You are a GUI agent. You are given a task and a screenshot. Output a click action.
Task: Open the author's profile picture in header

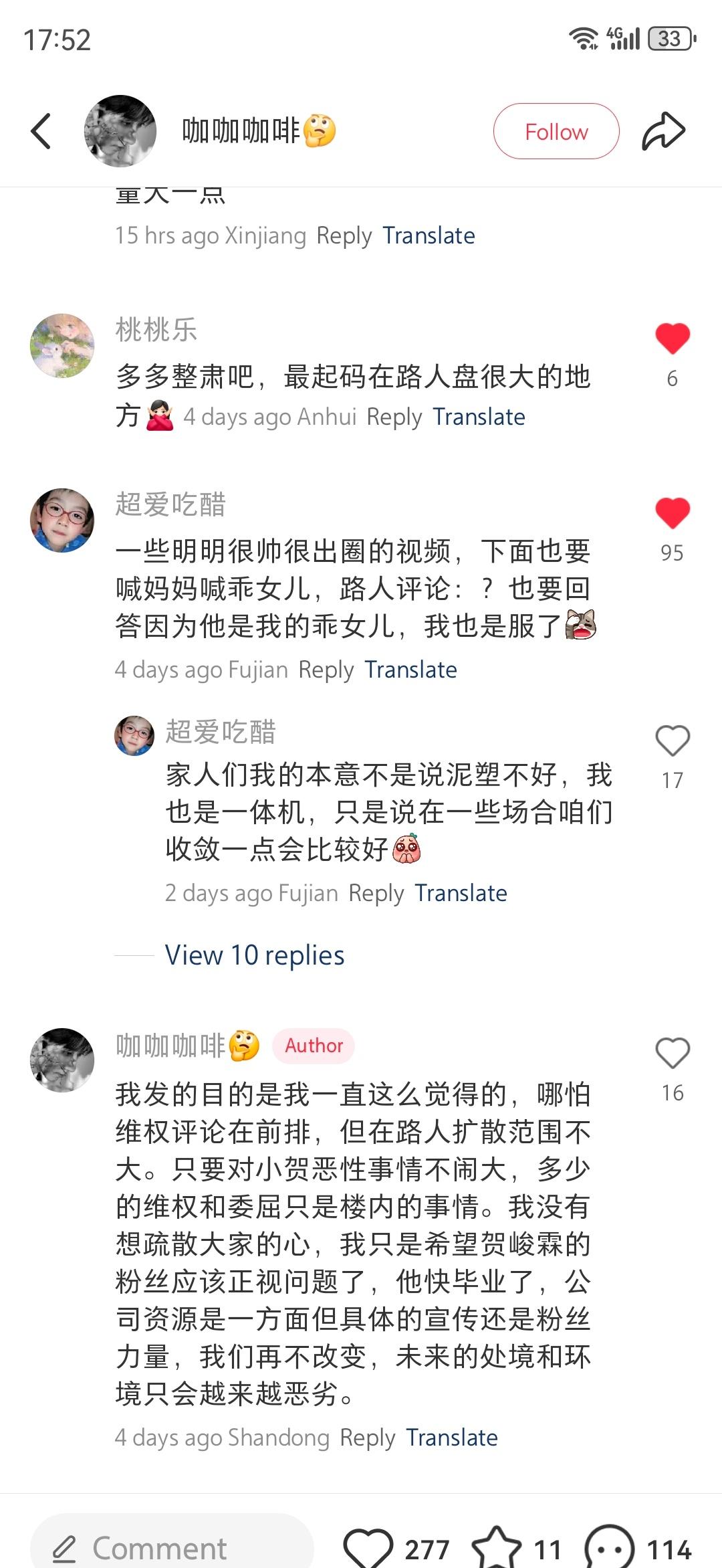pos(120,131)
